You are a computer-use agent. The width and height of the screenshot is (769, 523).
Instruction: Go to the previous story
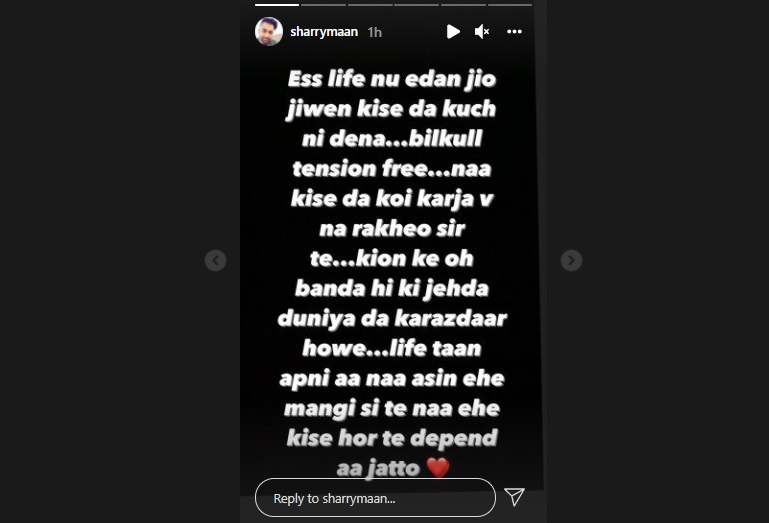pos(215,260)
